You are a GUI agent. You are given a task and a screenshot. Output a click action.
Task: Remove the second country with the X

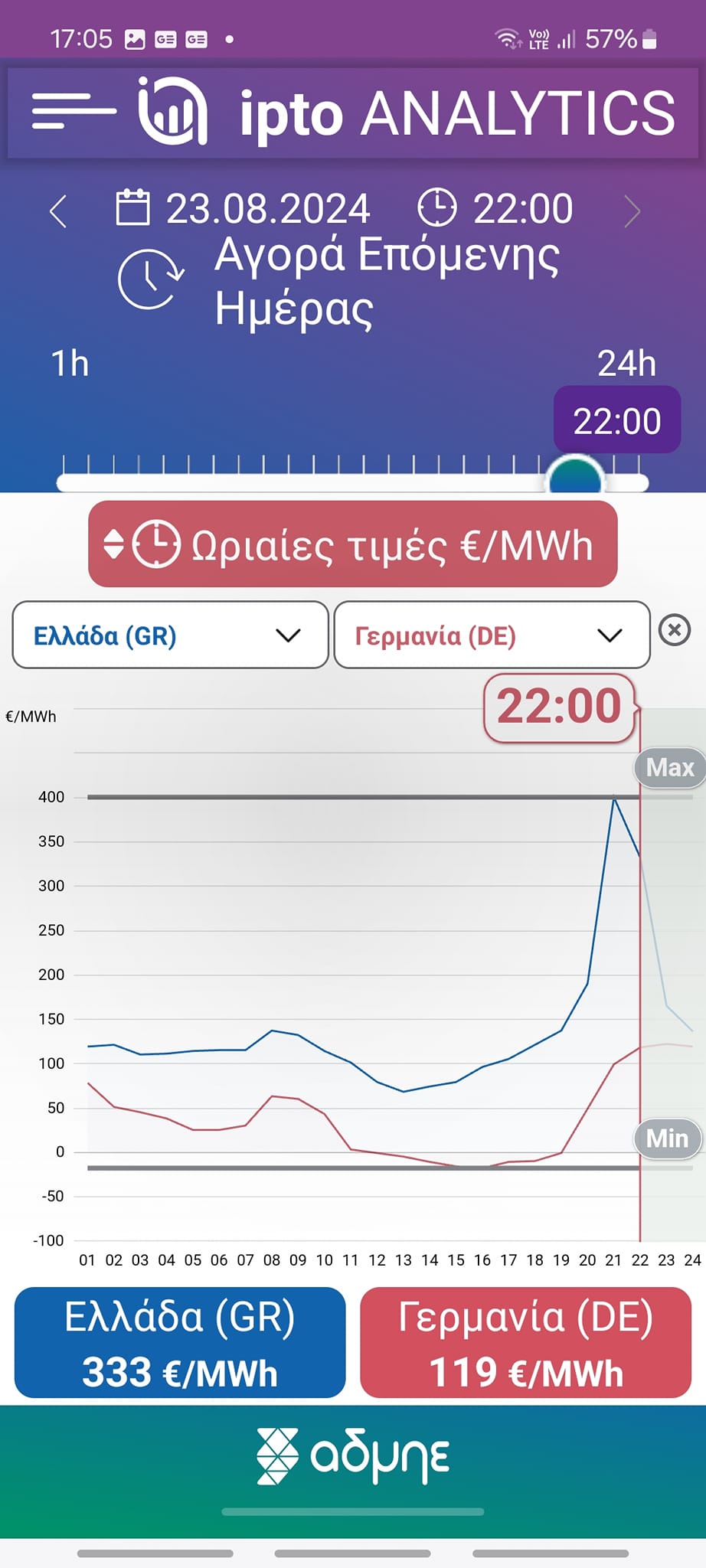click(x=675, y=631)
